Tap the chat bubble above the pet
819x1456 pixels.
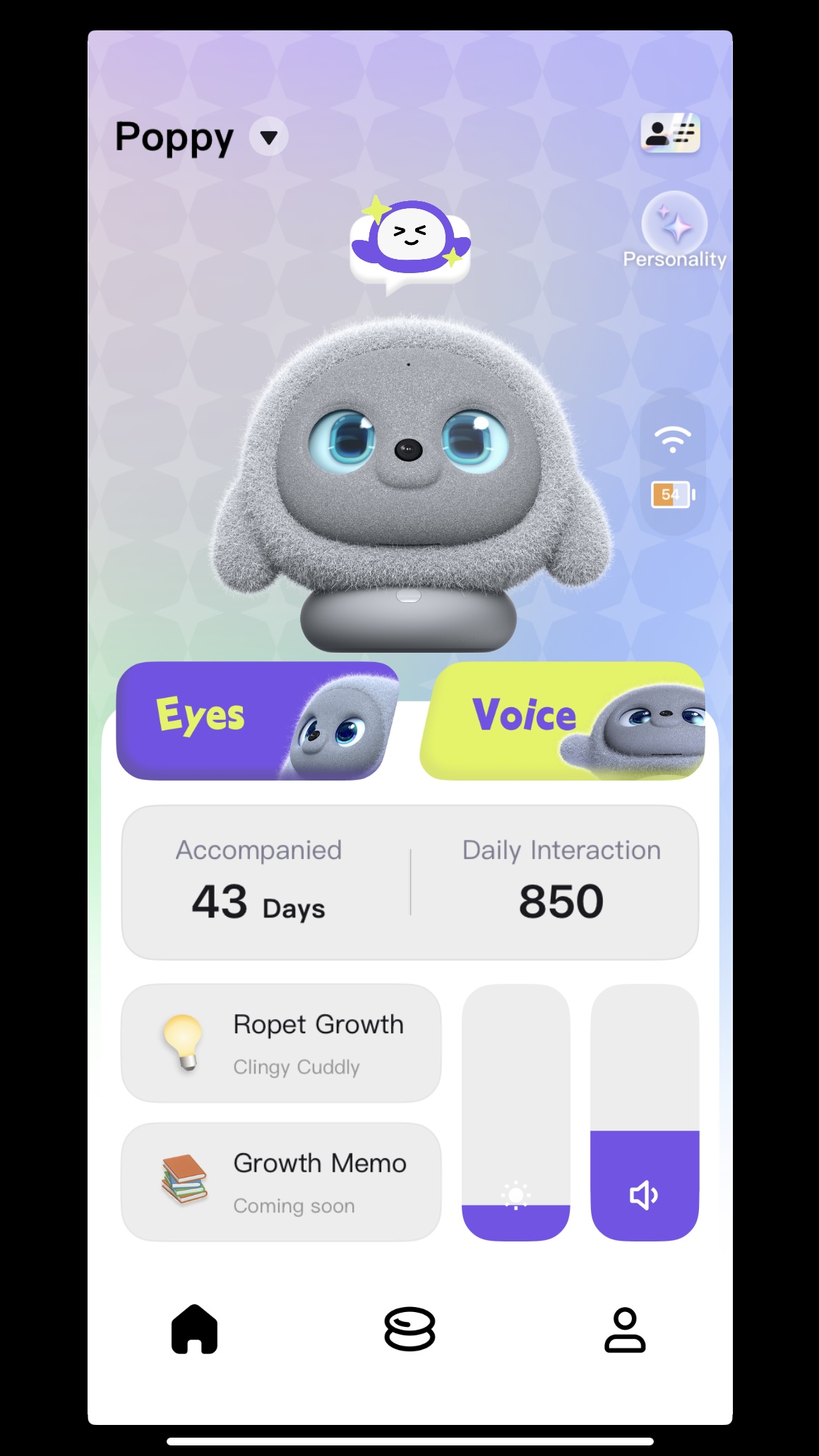(410, 242)
